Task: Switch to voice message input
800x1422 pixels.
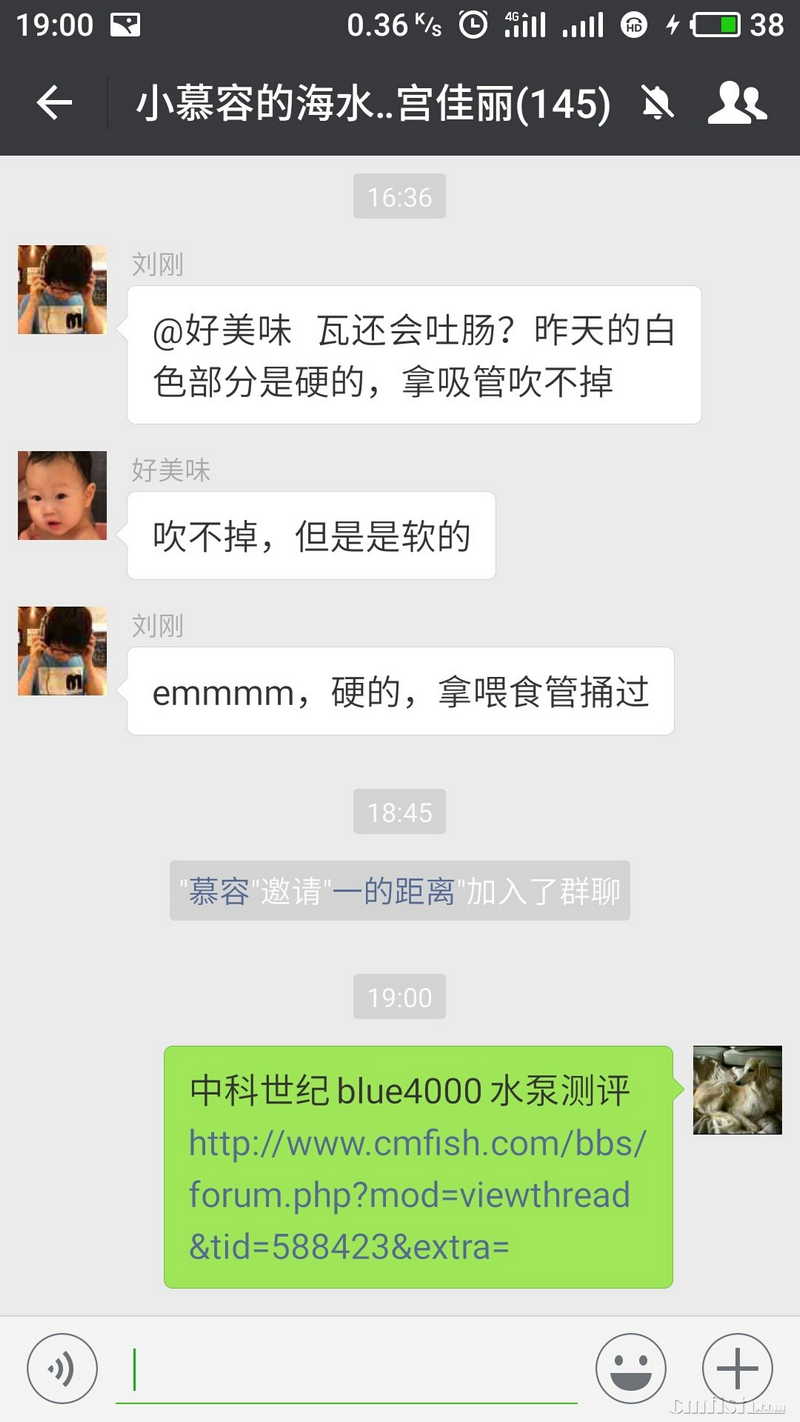Action: 62,1369
